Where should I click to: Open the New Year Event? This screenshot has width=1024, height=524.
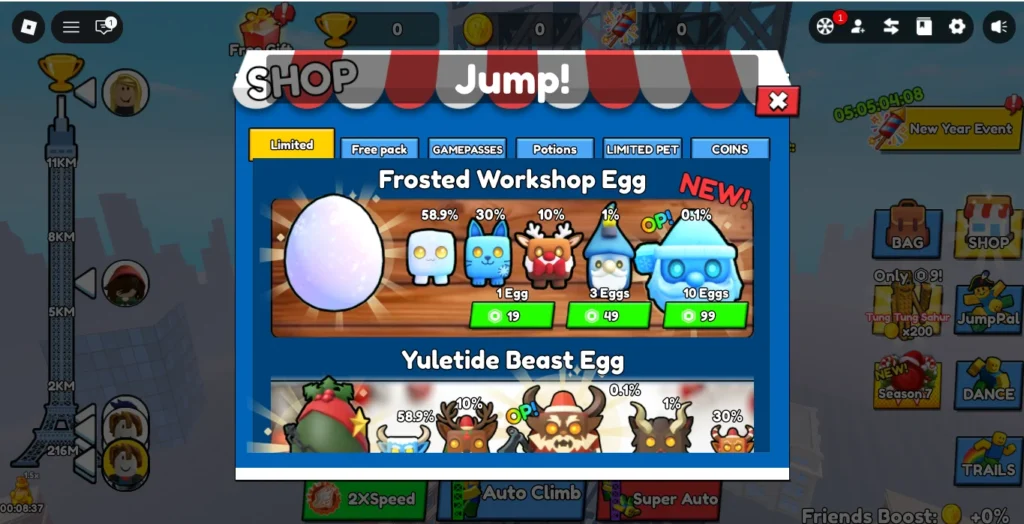(948, 129)
